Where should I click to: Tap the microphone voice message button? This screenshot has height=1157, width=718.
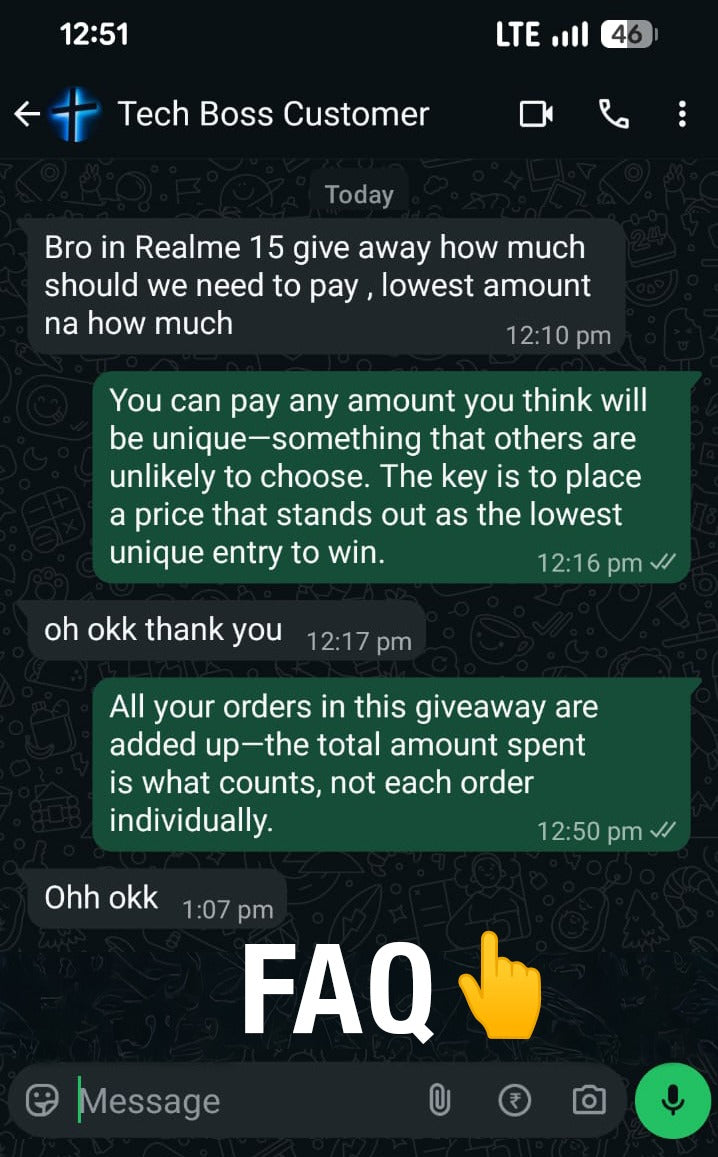click(673, 1101)
